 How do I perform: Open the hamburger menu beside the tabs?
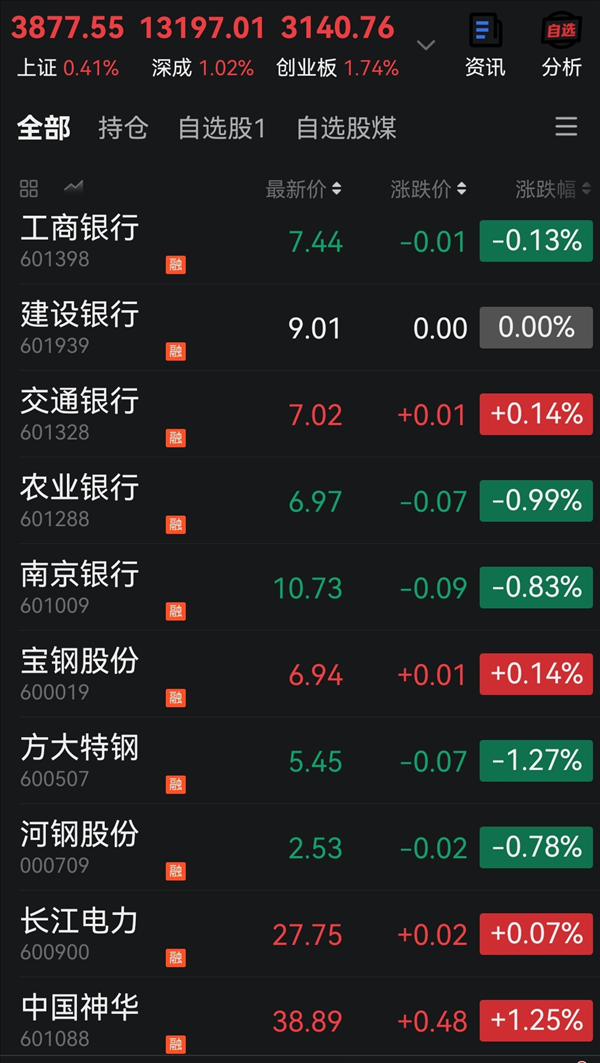click(566, 127)
